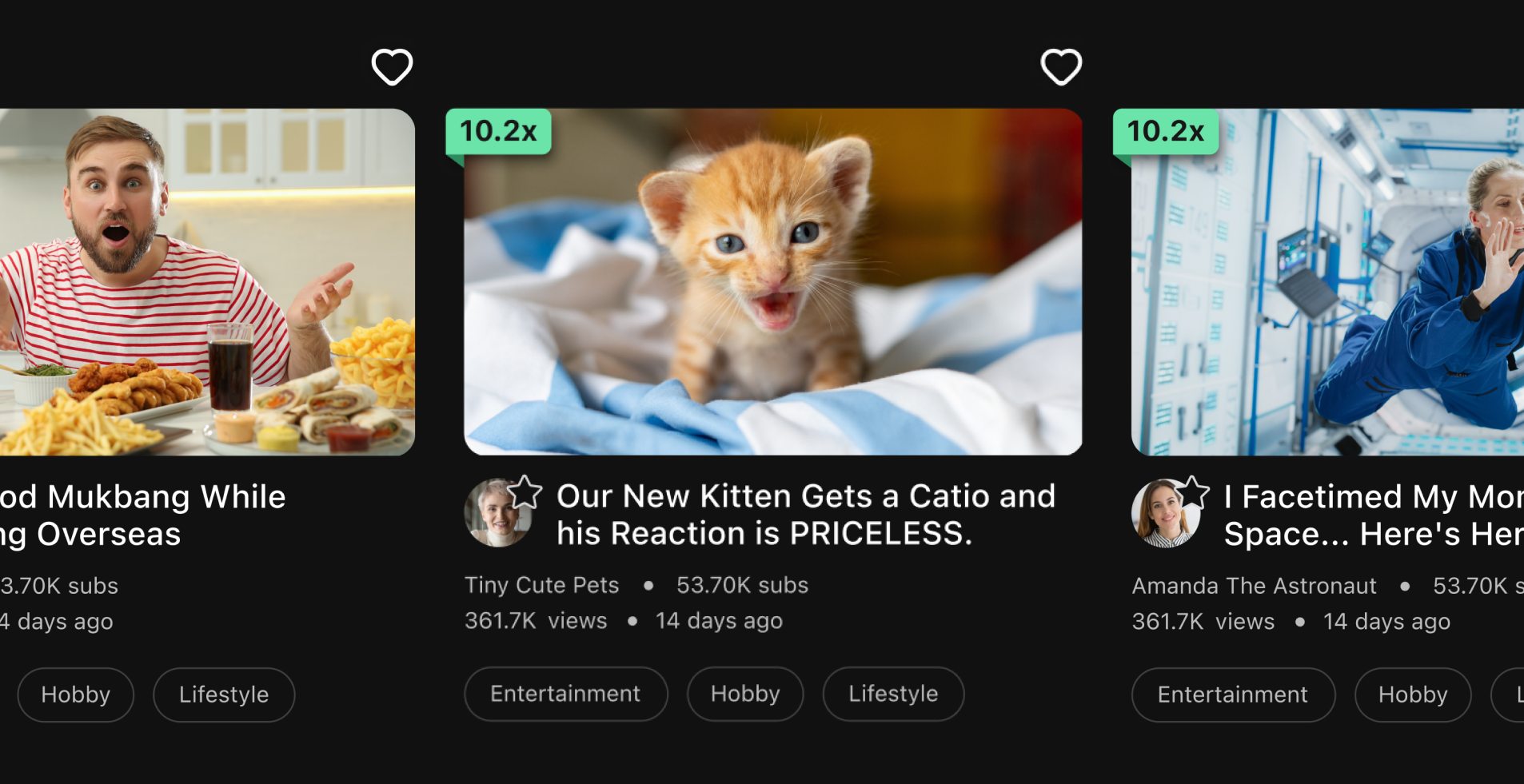Tap Entertainment chip under the astronaut video
The width and height of the screenshot is (1524, 784).
pyautogui.click(x=1232, y=694)
